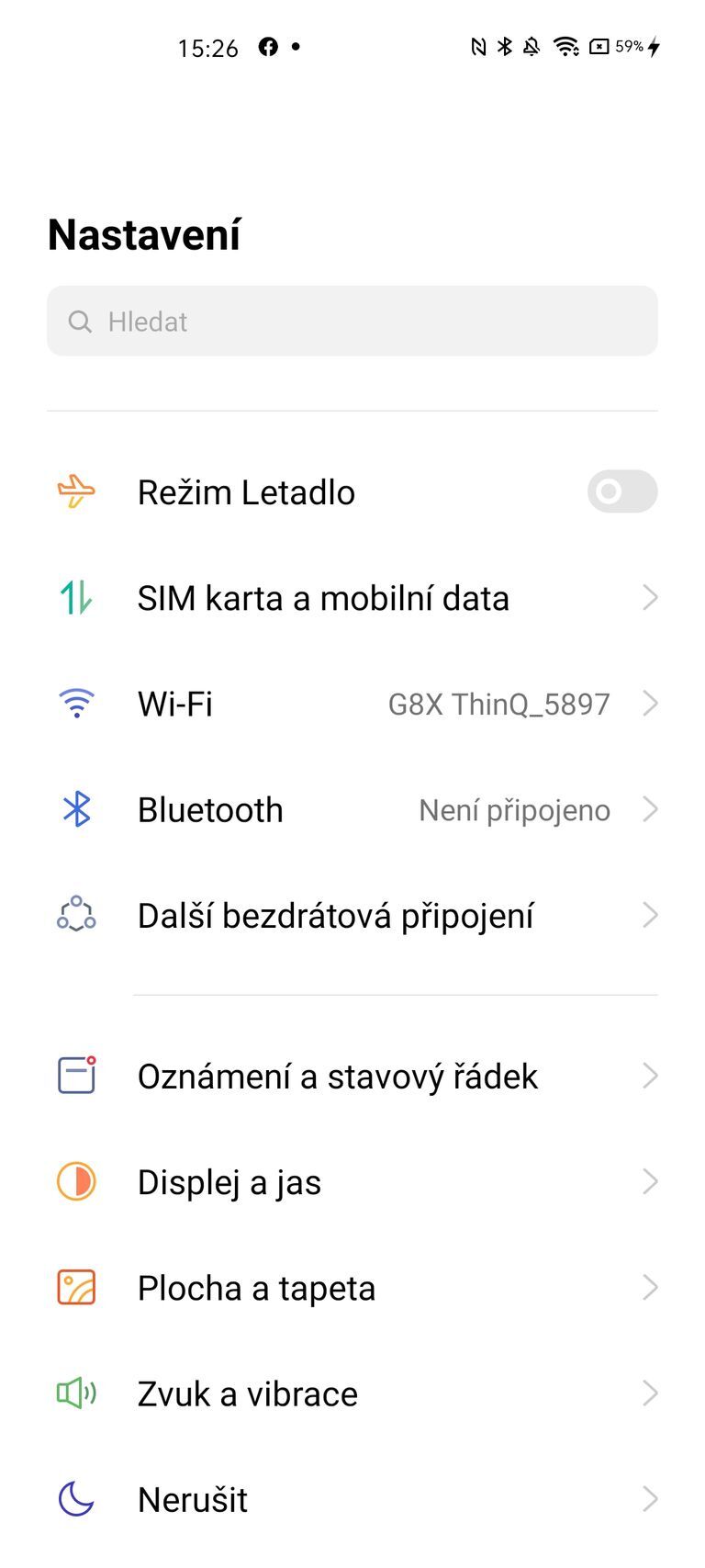Expand SIM karta a mobilní data settings
The height and width of the screenshot is (1568, 705).
(652, 597)
